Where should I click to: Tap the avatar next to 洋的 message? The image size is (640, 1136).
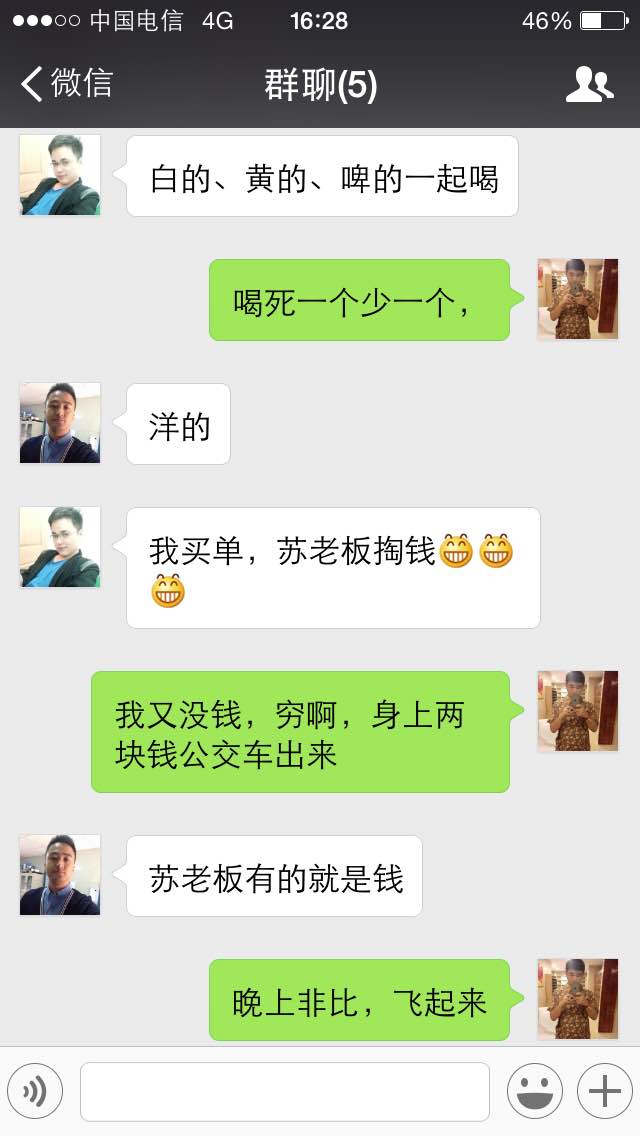point(59,423)
